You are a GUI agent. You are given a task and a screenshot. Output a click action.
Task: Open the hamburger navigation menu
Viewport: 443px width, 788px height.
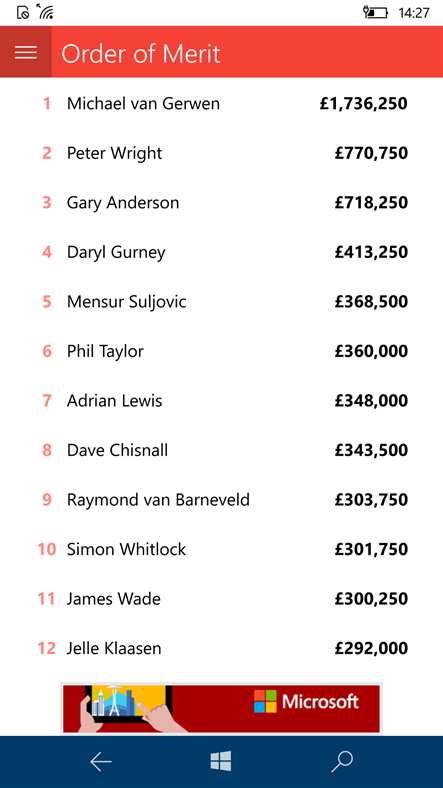pyautogui.click(x=26, y=52)
